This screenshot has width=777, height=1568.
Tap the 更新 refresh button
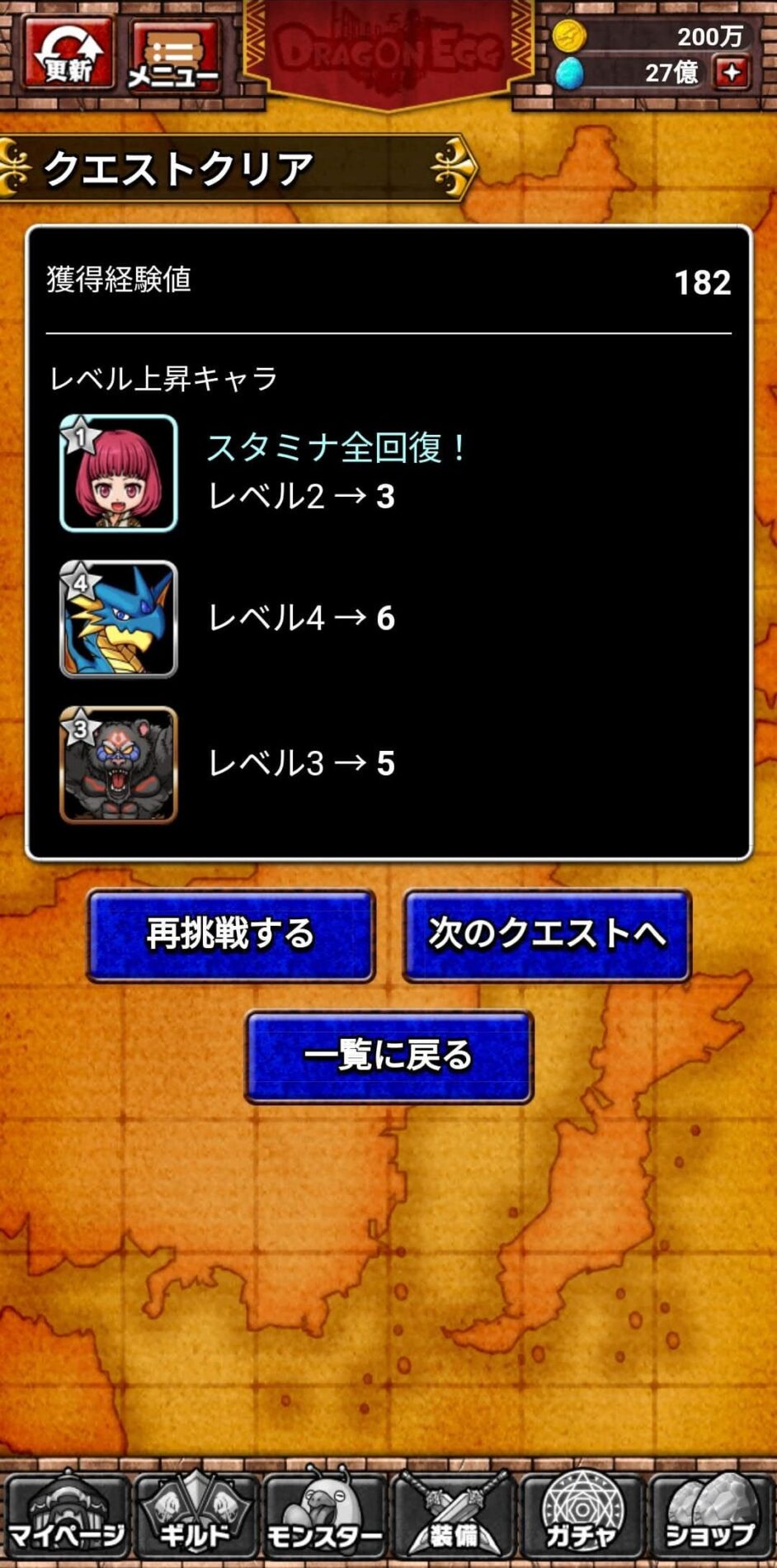68,53
